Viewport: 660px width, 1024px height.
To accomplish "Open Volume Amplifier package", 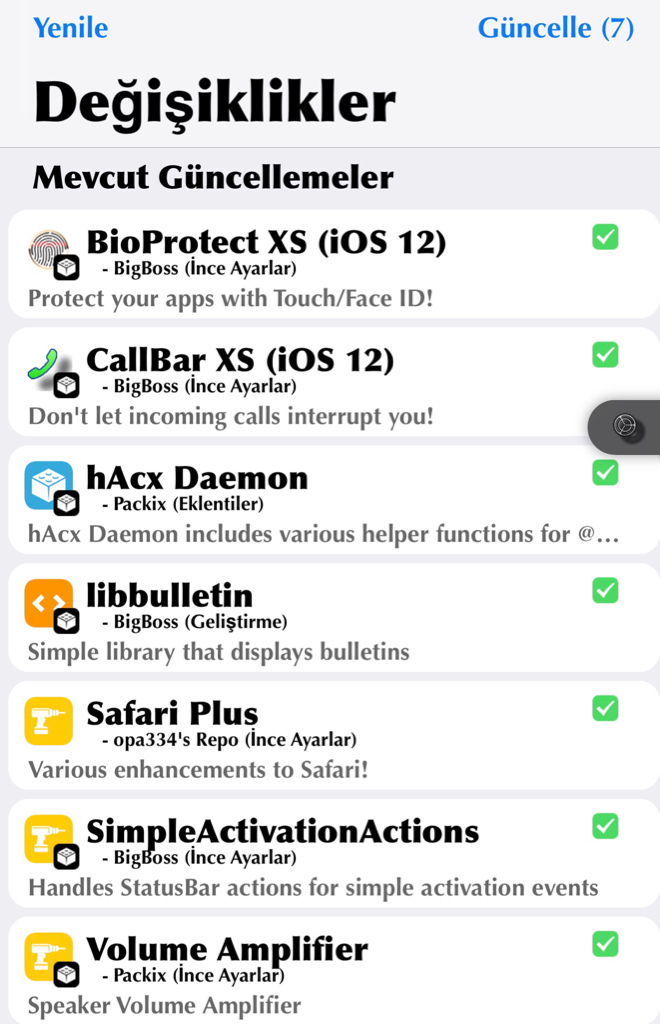I will tap(227, 949).
